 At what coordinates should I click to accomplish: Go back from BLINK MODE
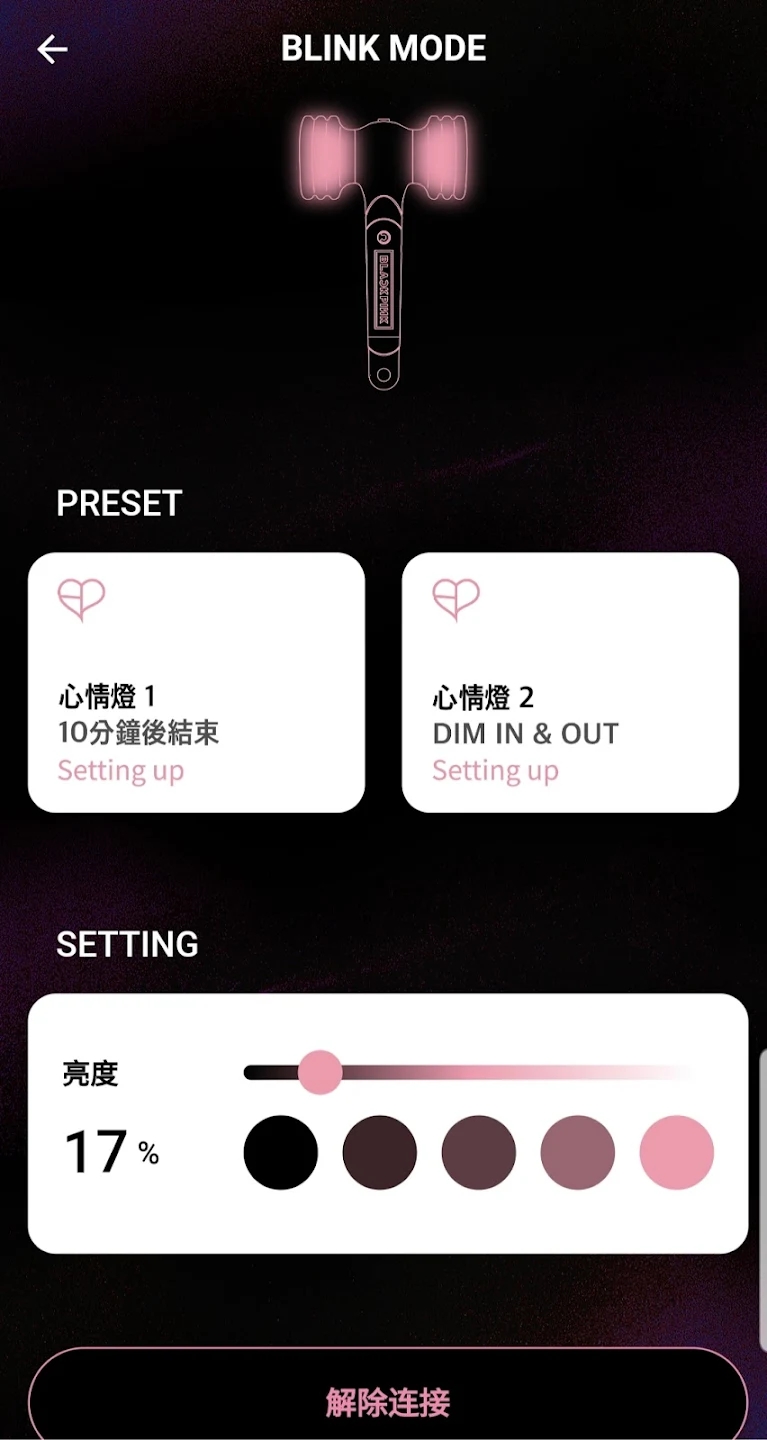click(52, 49)
